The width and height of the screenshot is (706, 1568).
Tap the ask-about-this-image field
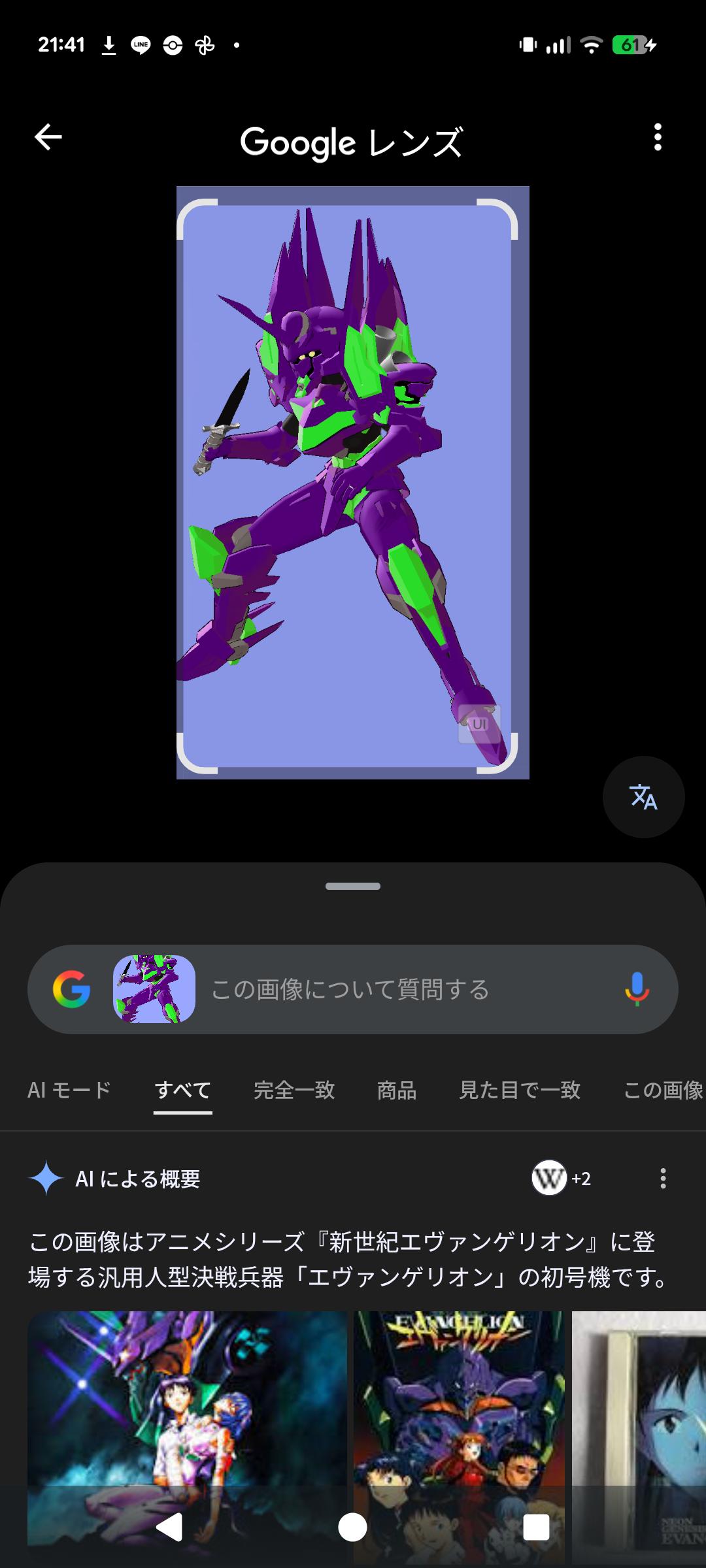pyautogui.click(x=405, y=989)
